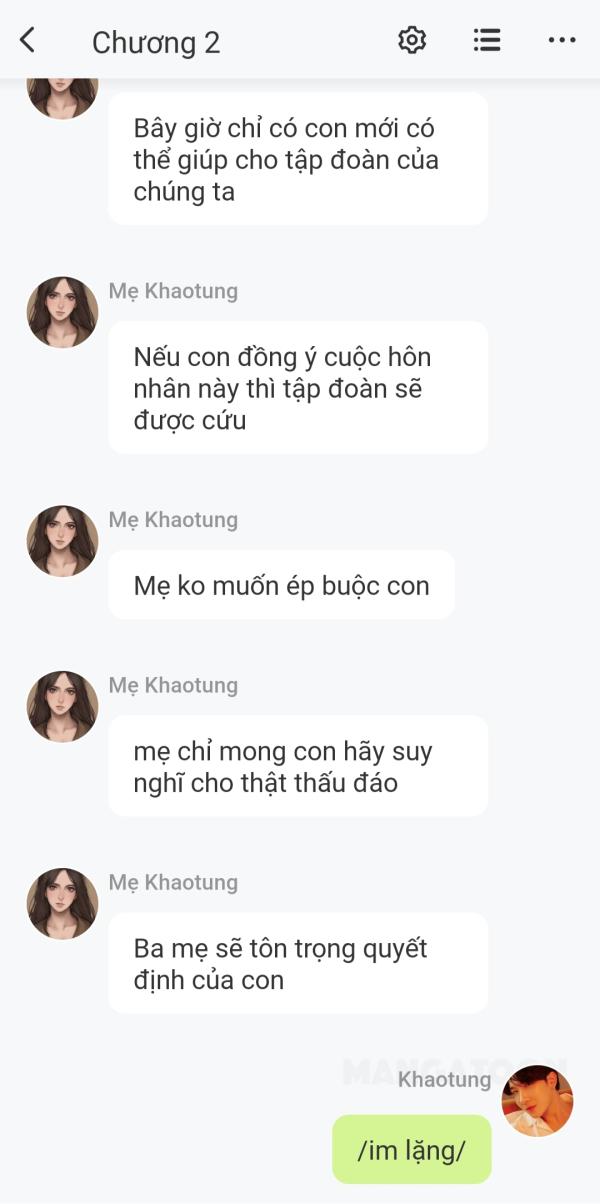Go back from Chương 2
Screen dimensions: 600x1204
(28, 40)
